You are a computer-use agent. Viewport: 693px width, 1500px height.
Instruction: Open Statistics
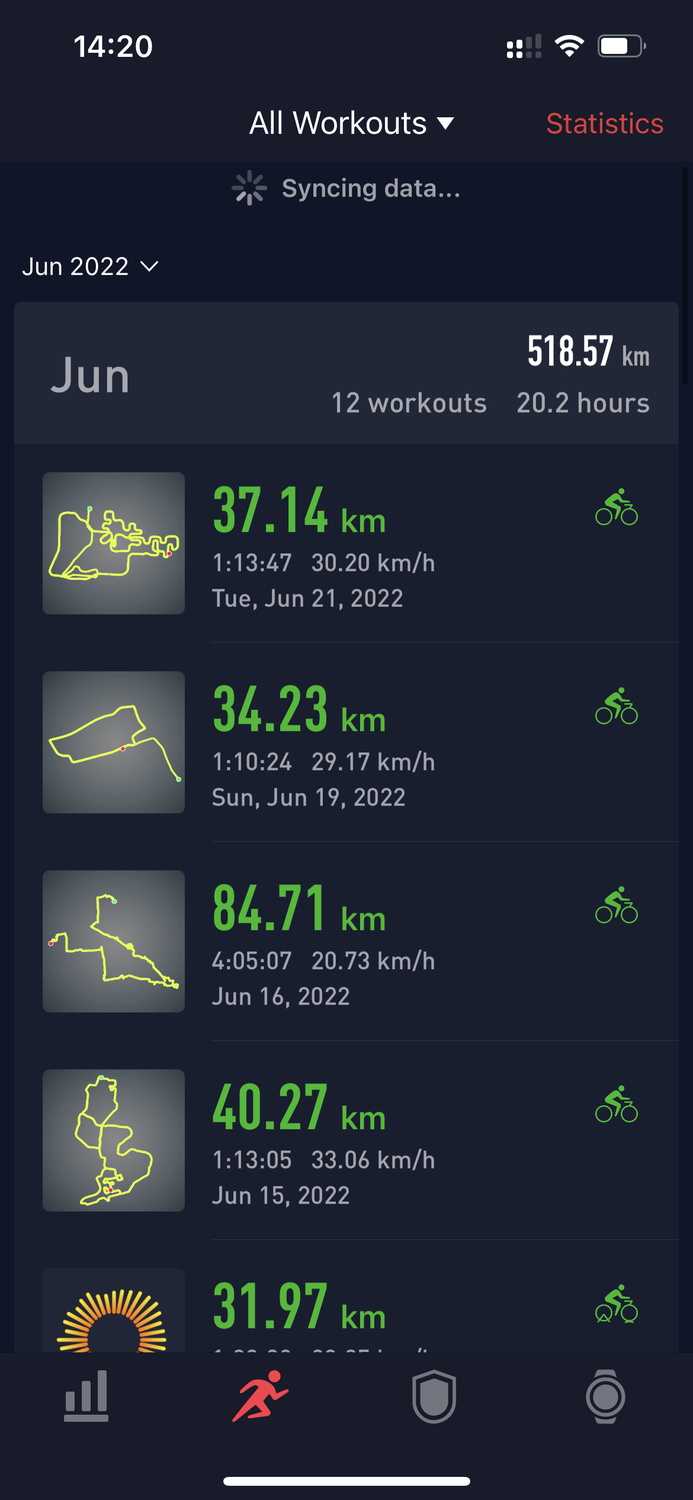604,123
